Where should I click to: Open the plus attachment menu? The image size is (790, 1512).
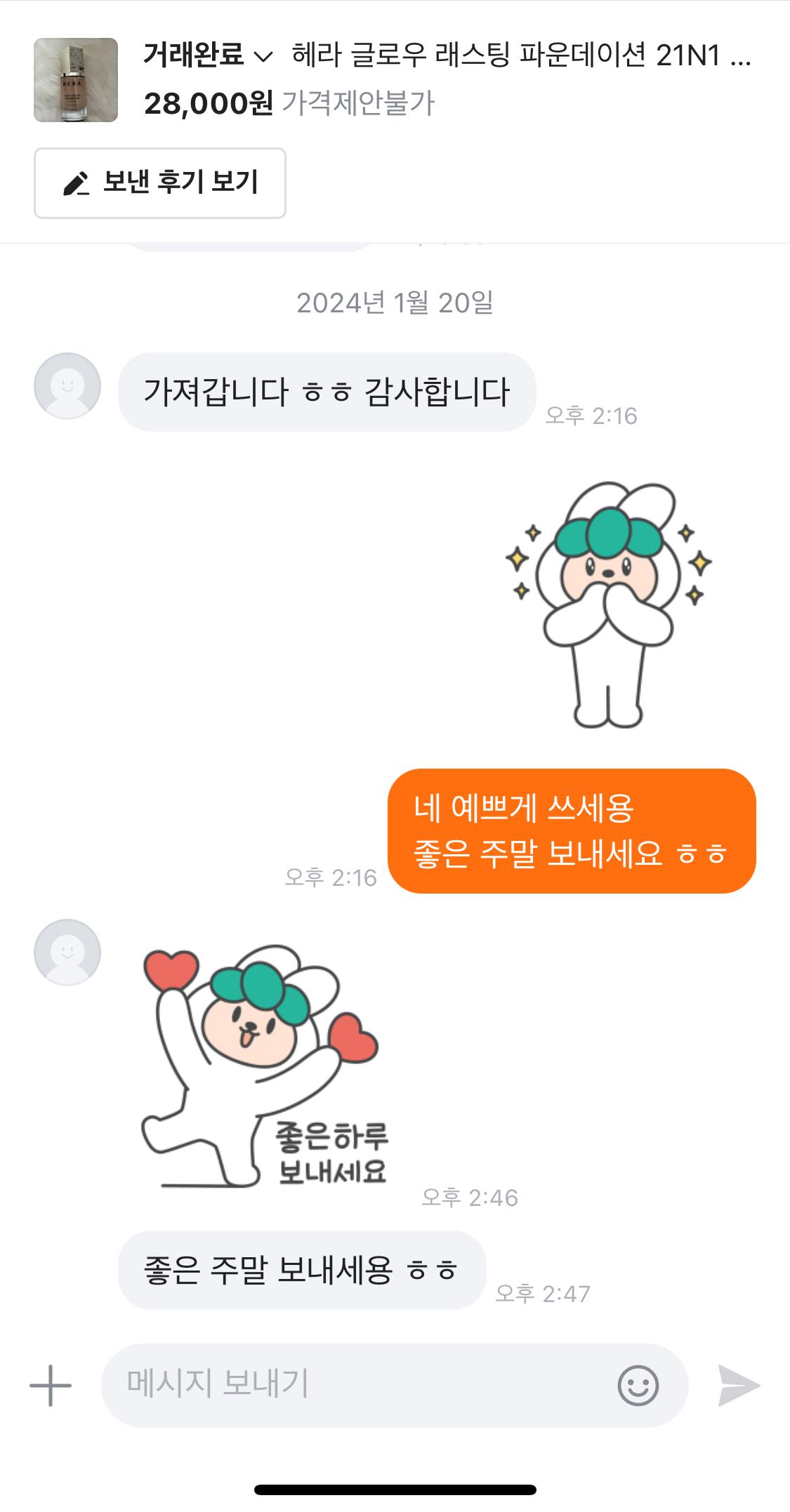[x=51, y=1386]
